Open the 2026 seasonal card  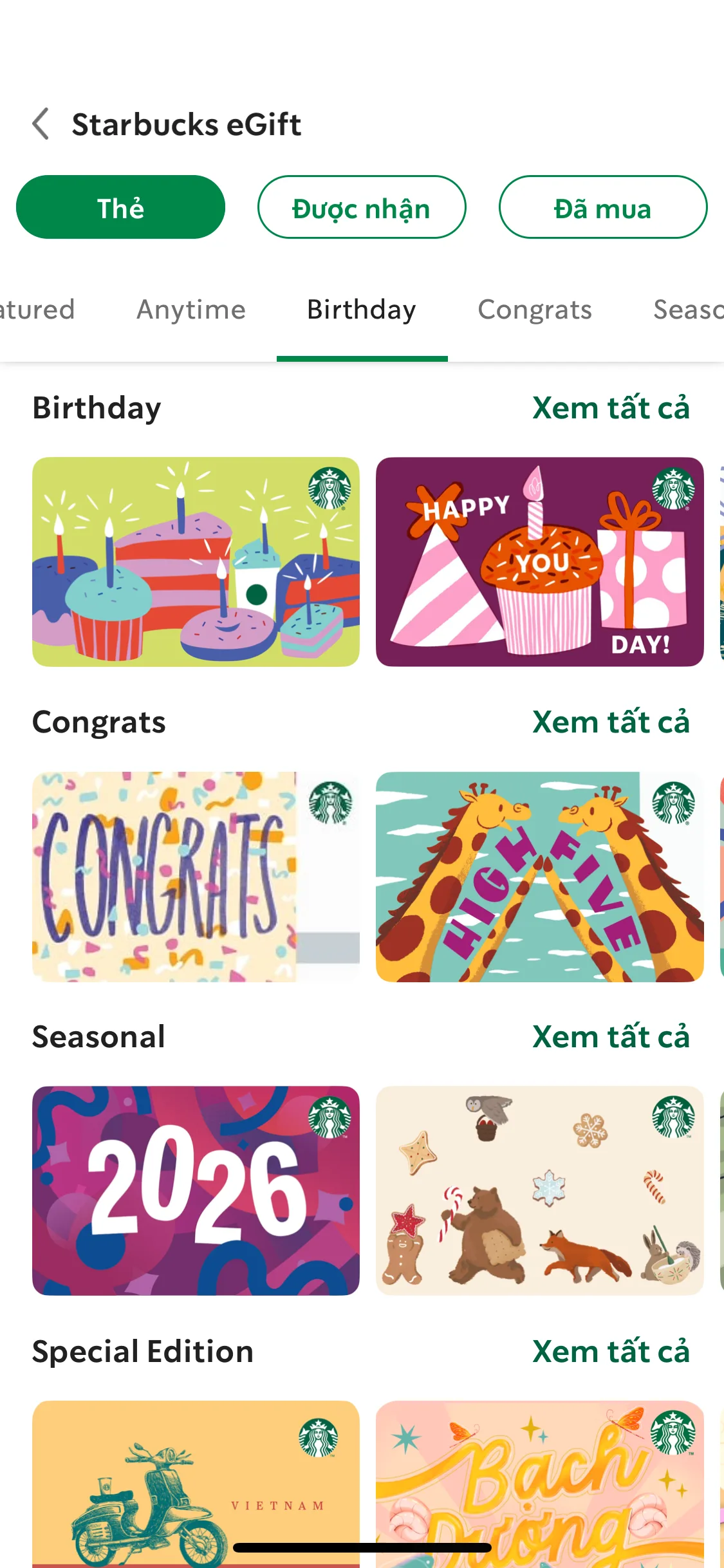tap(196, 1191)
